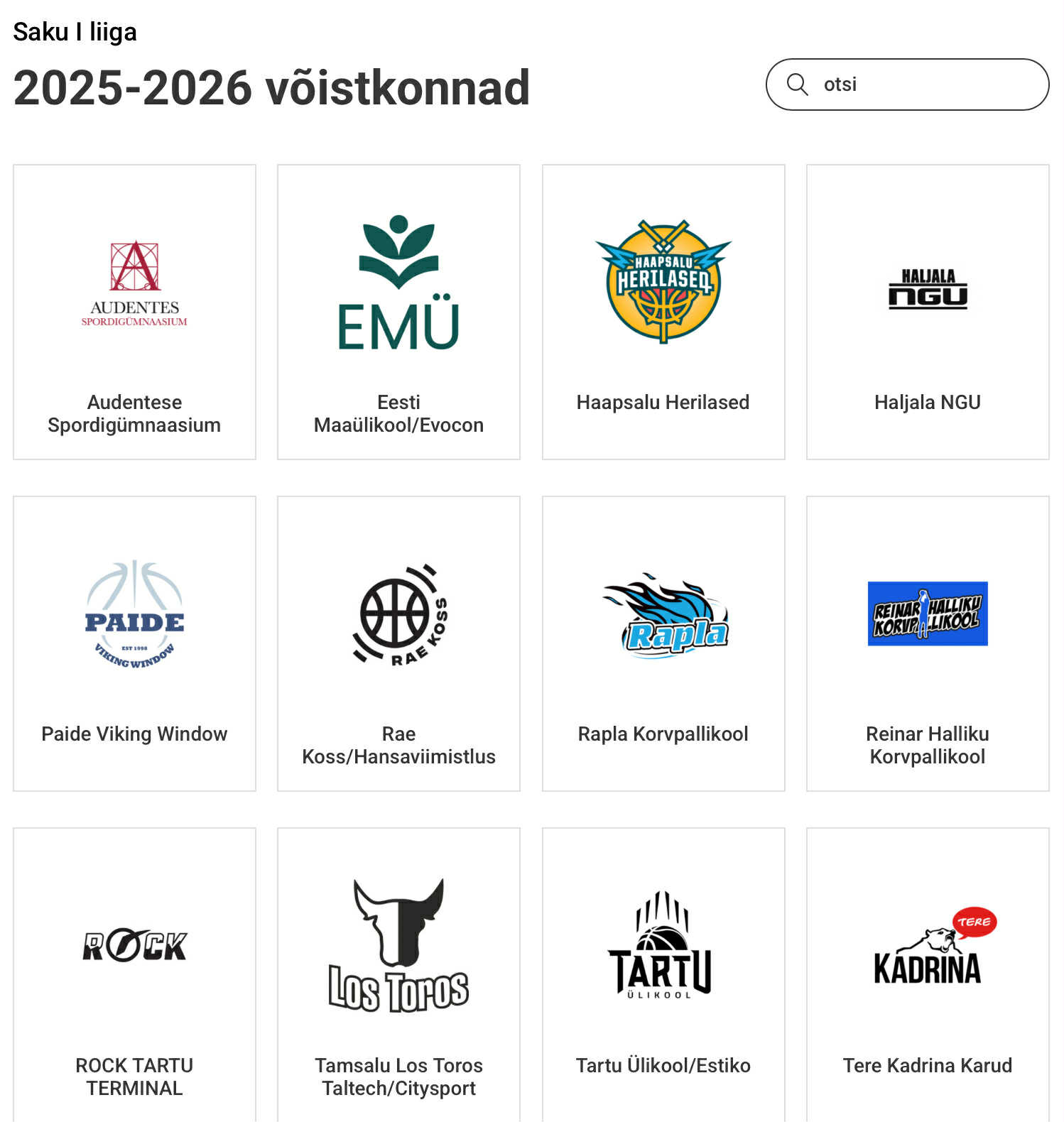The image size is (1064, 1122).
Task: Open the Rapla Korvpallikool team card
Action: coord(663,643)
